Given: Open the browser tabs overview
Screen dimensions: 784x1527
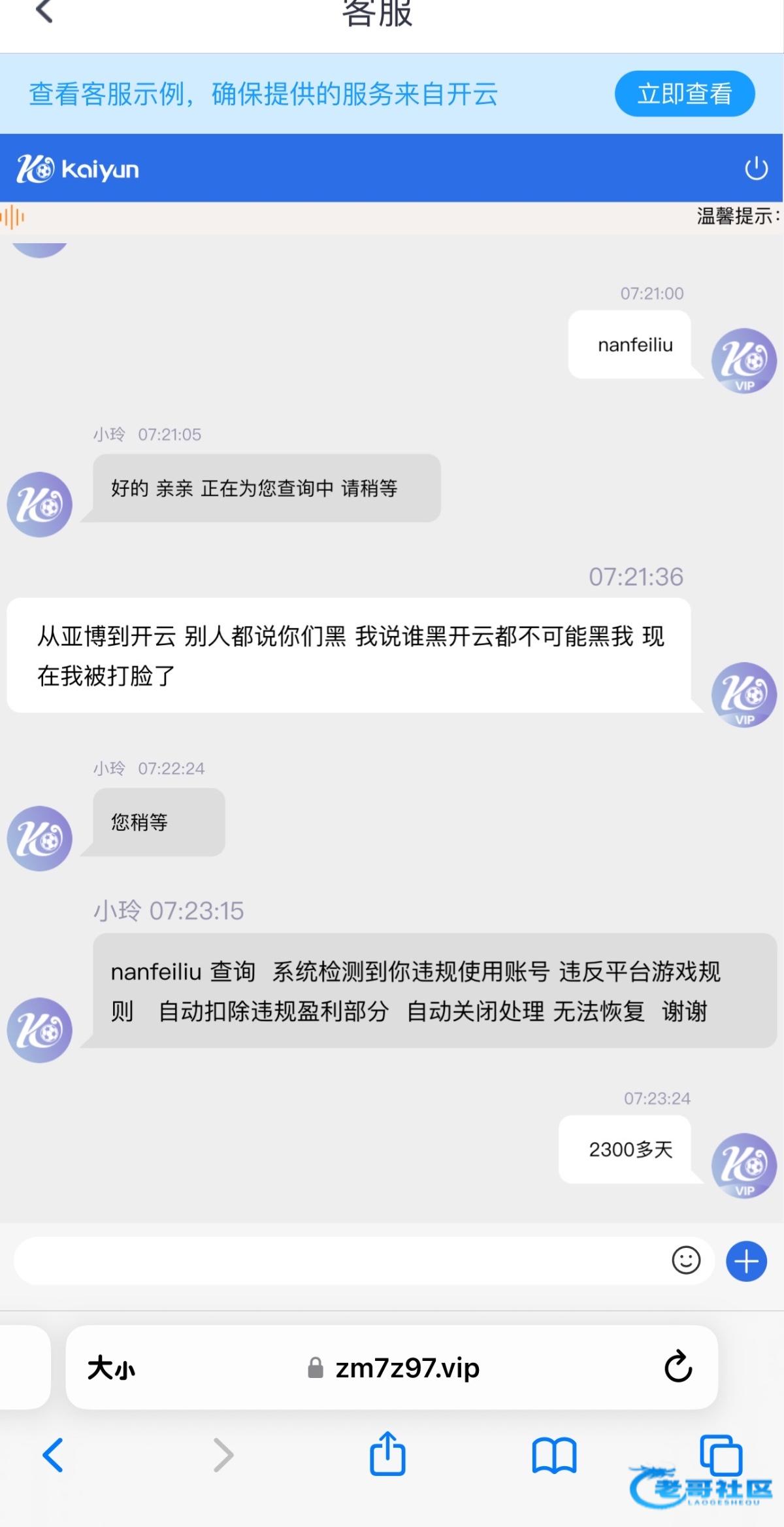Looking at the screenshot, I should (x=720, y=1454).
